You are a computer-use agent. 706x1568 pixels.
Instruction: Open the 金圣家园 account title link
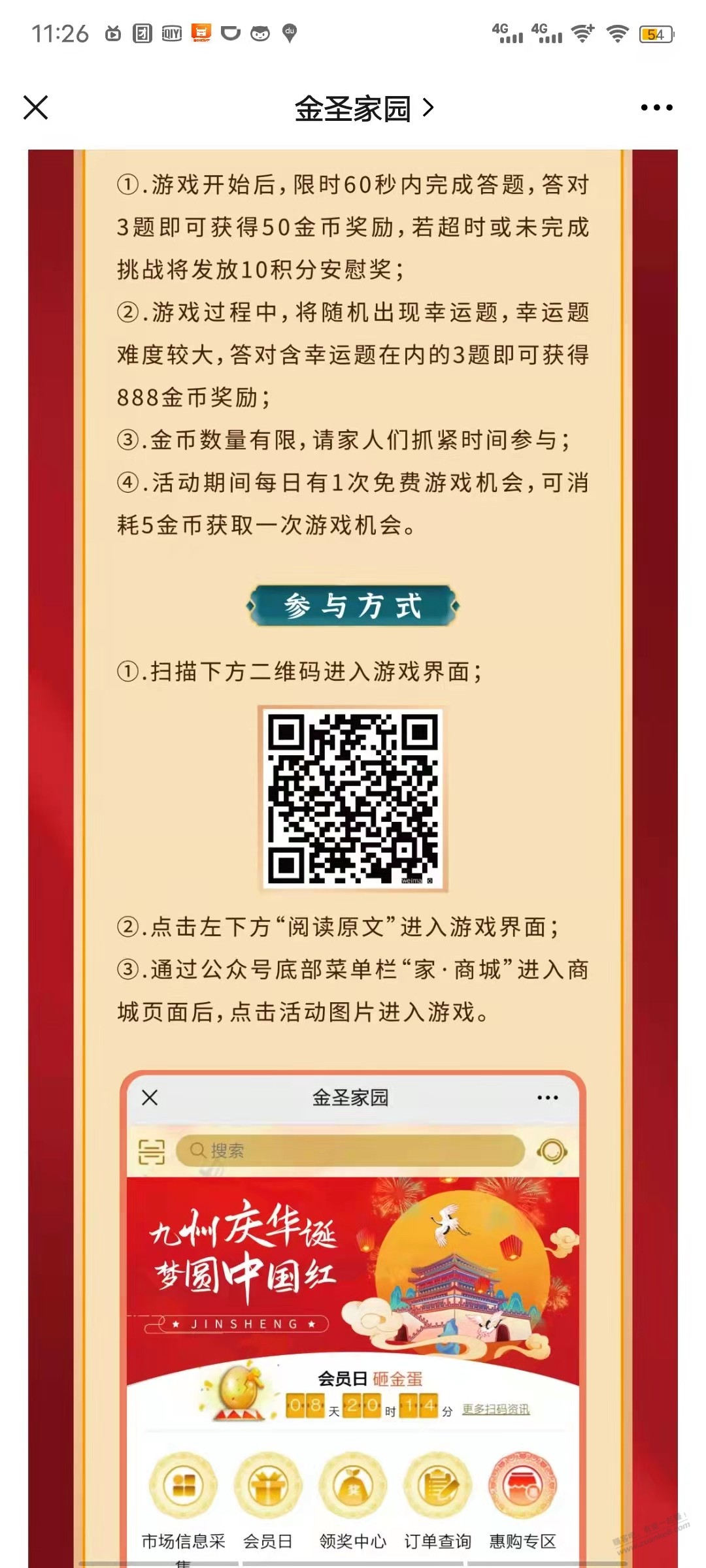(x=363, y=108)
